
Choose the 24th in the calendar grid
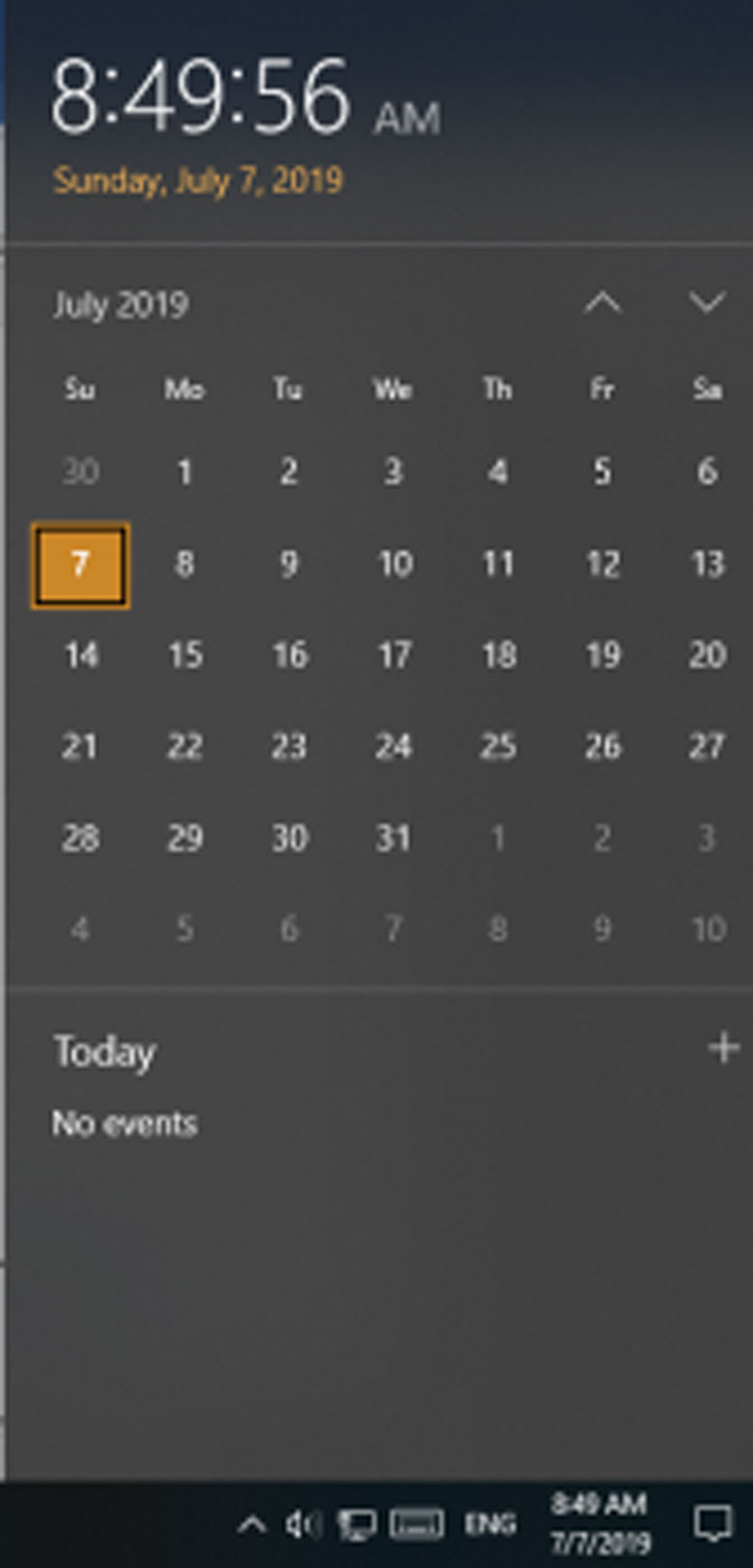(393, 747)
